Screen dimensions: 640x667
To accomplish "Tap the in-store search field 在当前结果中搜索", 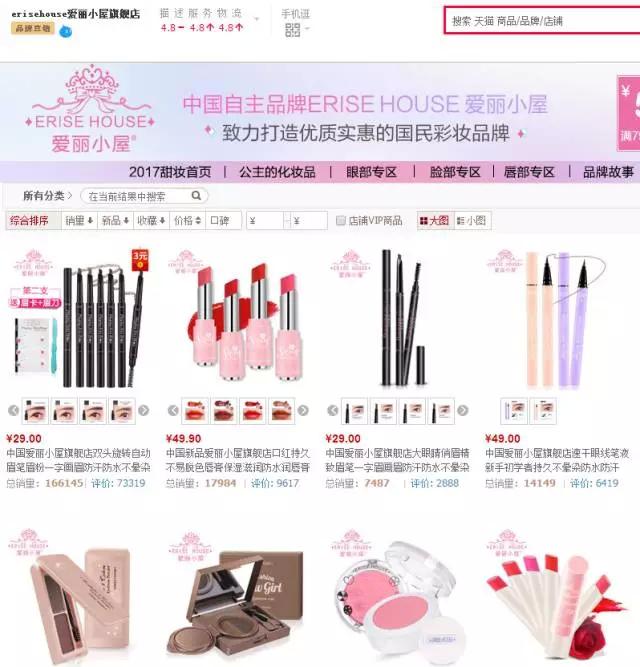I will tap(140, 196).
